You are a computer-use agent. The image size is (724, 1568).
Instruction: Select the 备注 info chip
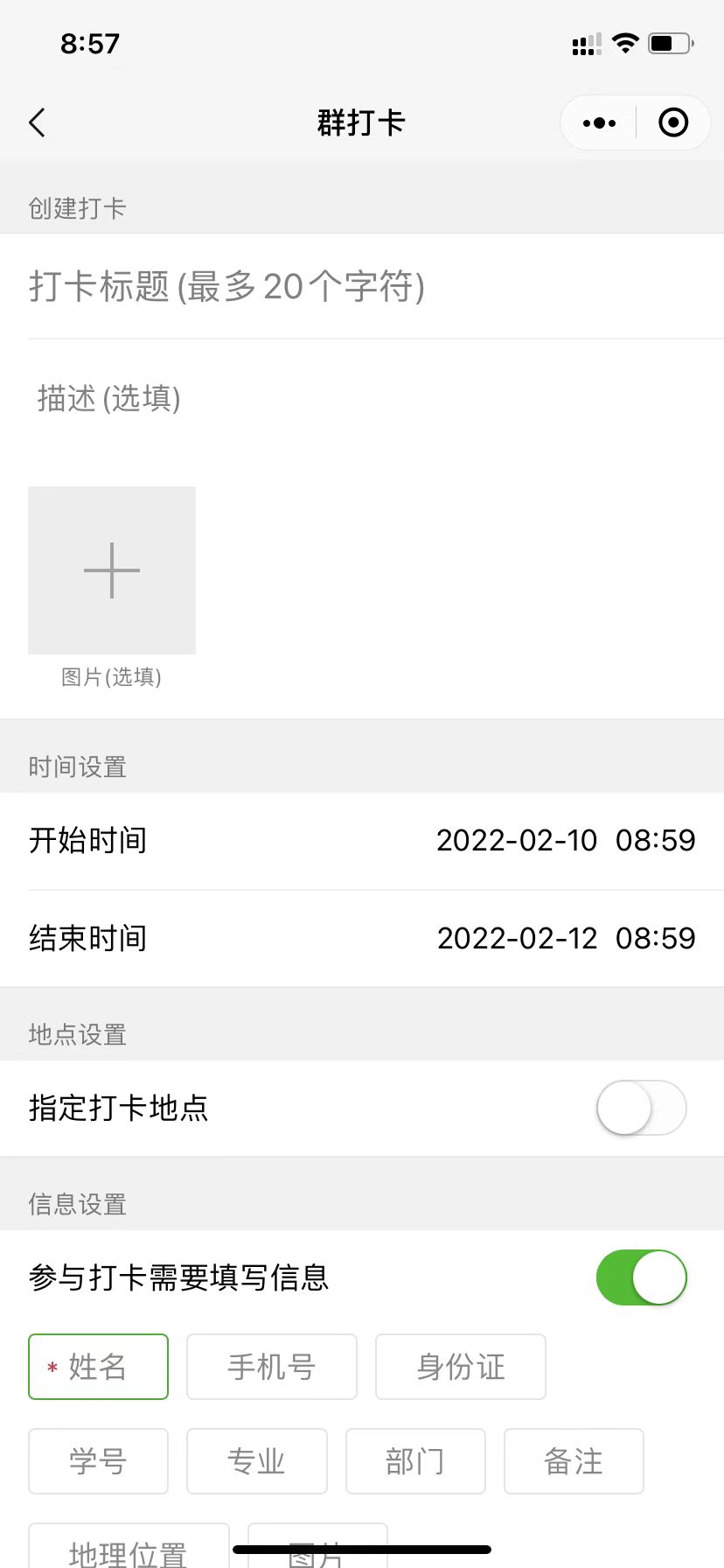574,1461
